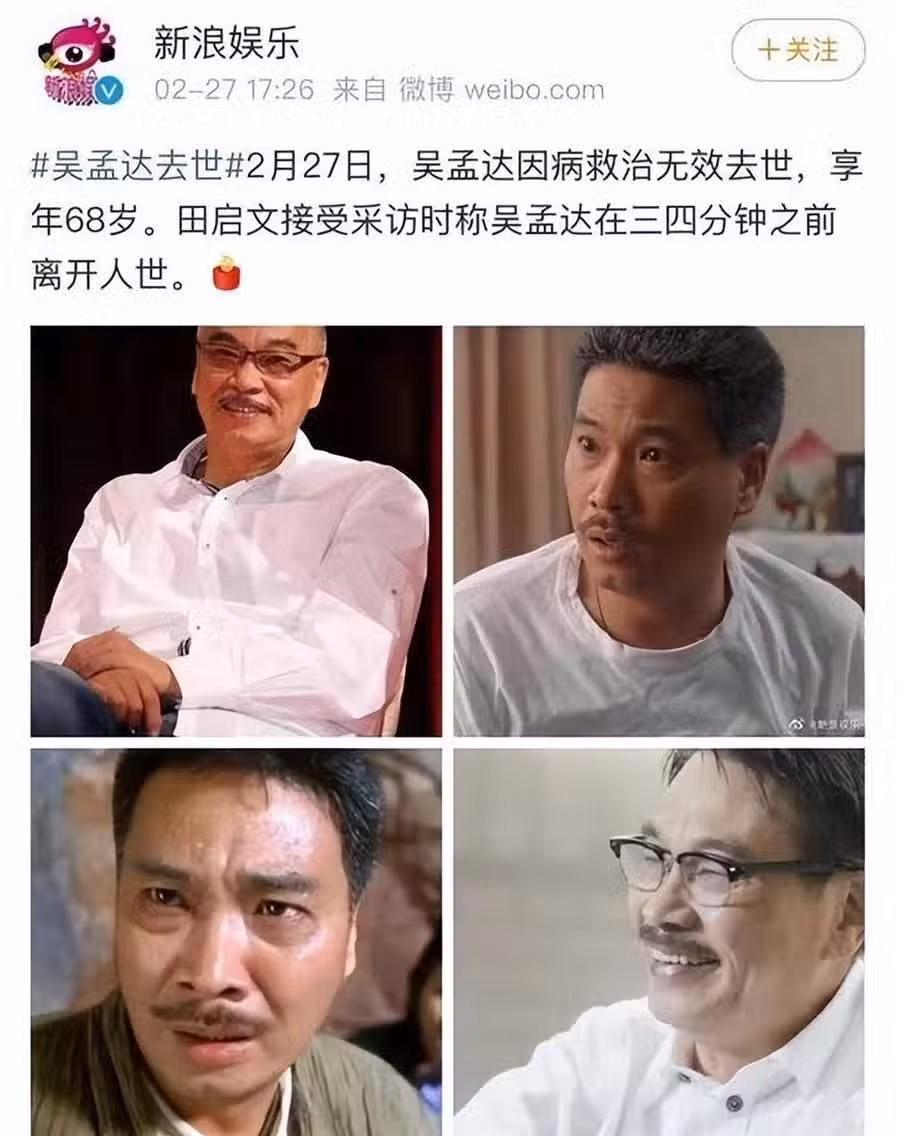View the photo of smiling man in black-rimmed glasses

[659, 940]
